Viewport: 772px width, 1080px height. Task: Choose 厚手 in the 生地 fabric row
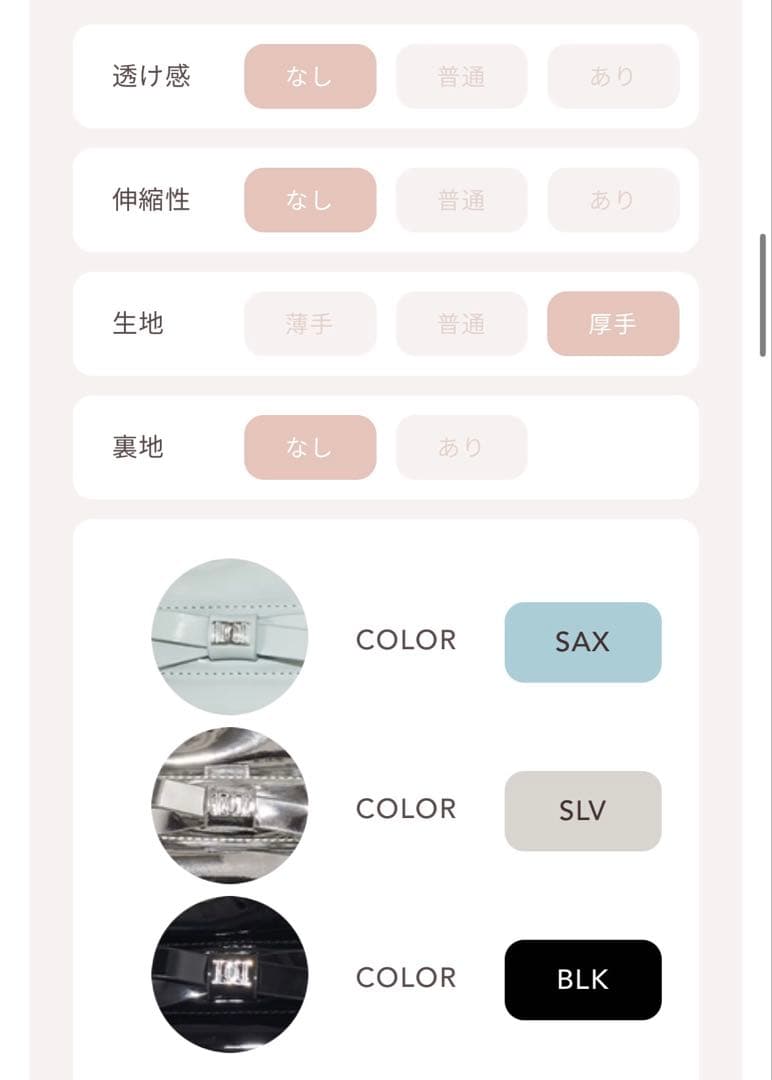pos(613,323)
